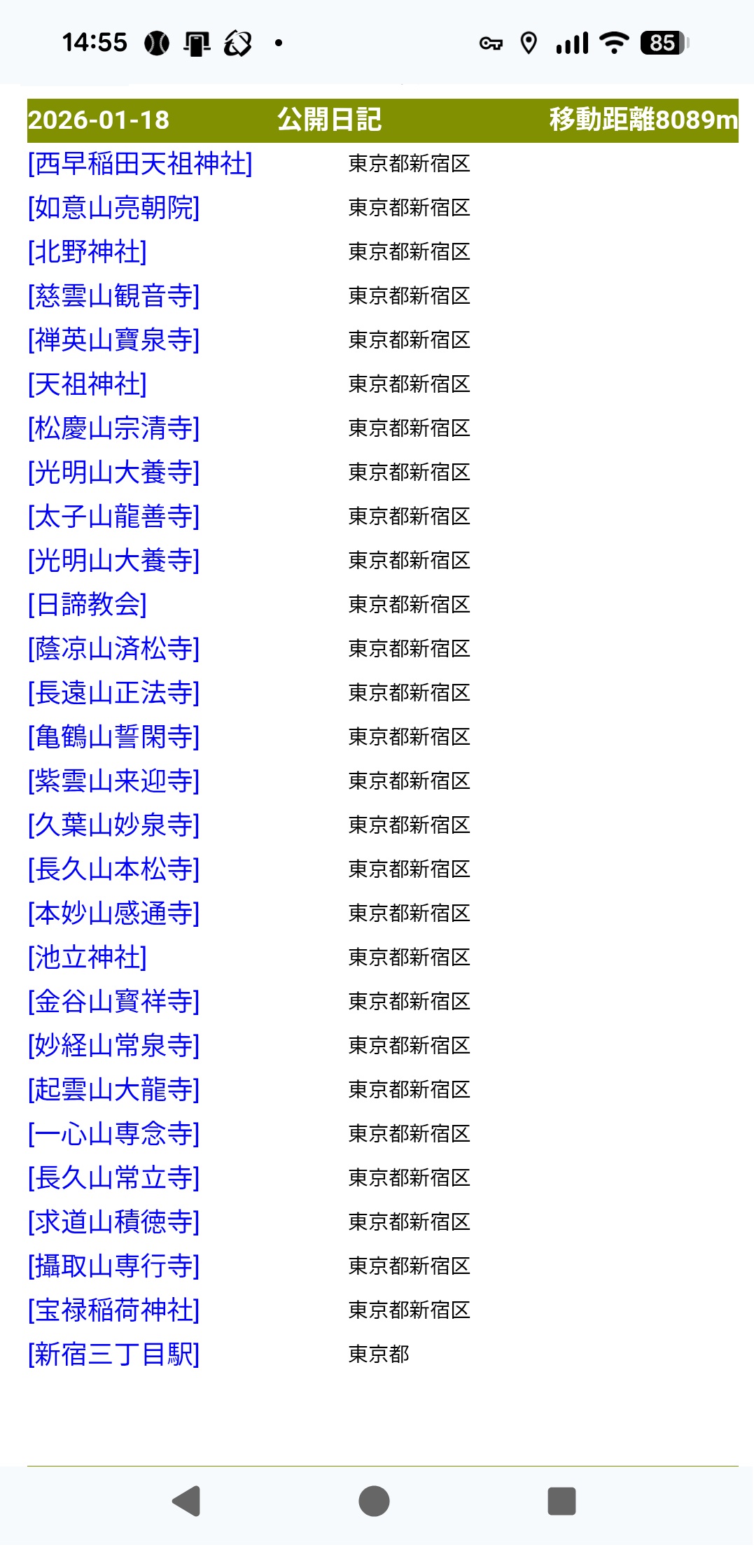The height and width of the screenshot is (1568, 754).
Task: Open the 一心山専念寺 link
Action: (x=113, y=1134)
